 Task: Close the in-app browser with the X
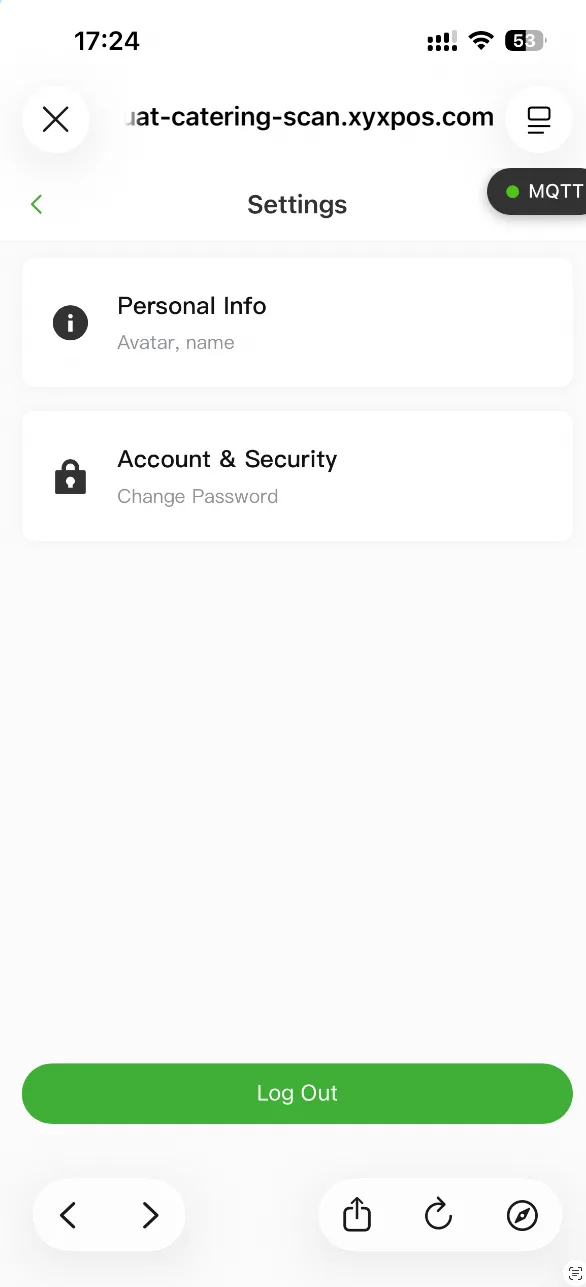56,120
